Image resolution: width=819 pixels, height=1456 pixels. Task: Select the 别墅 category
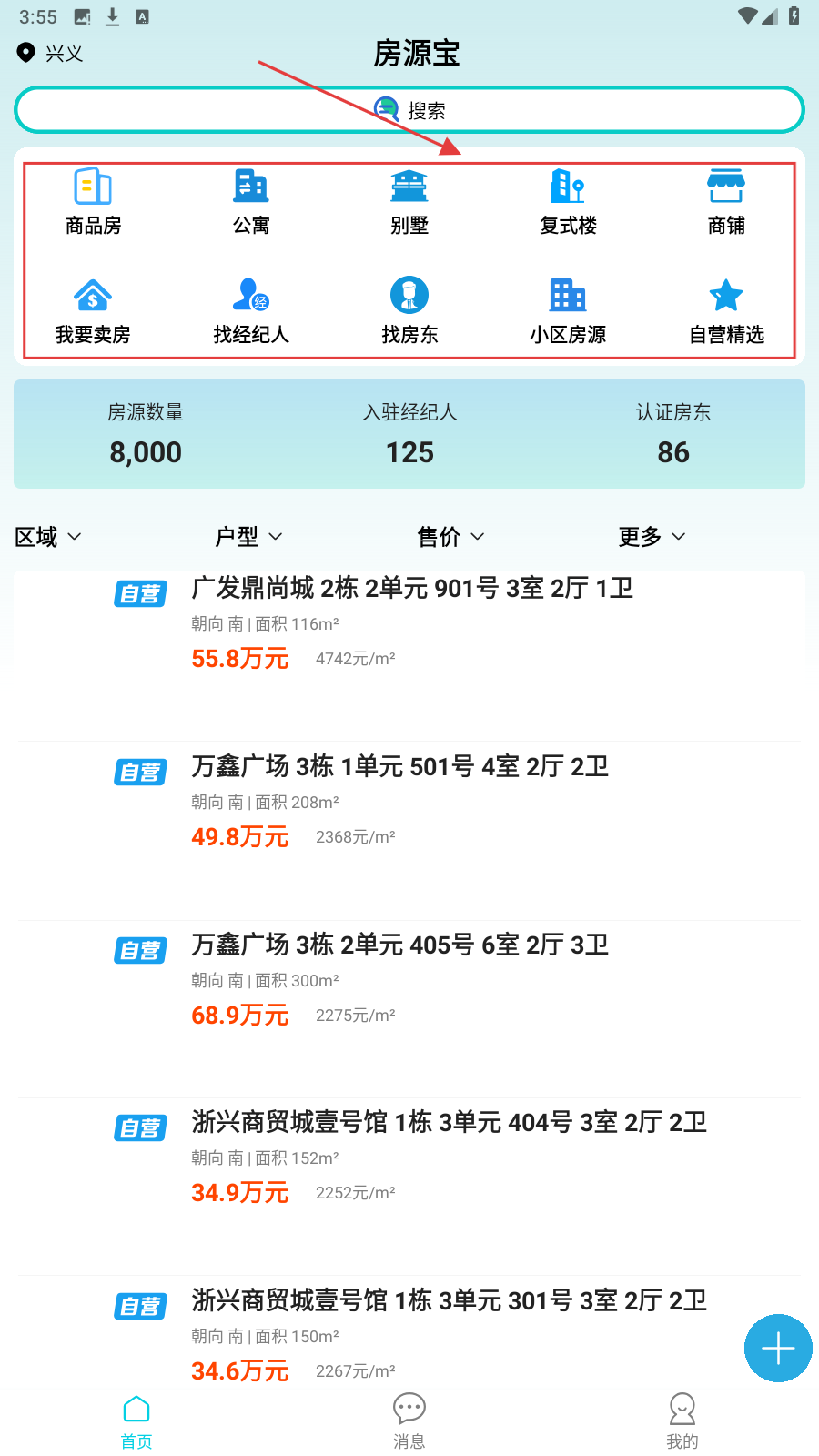(x=409, y=202)
